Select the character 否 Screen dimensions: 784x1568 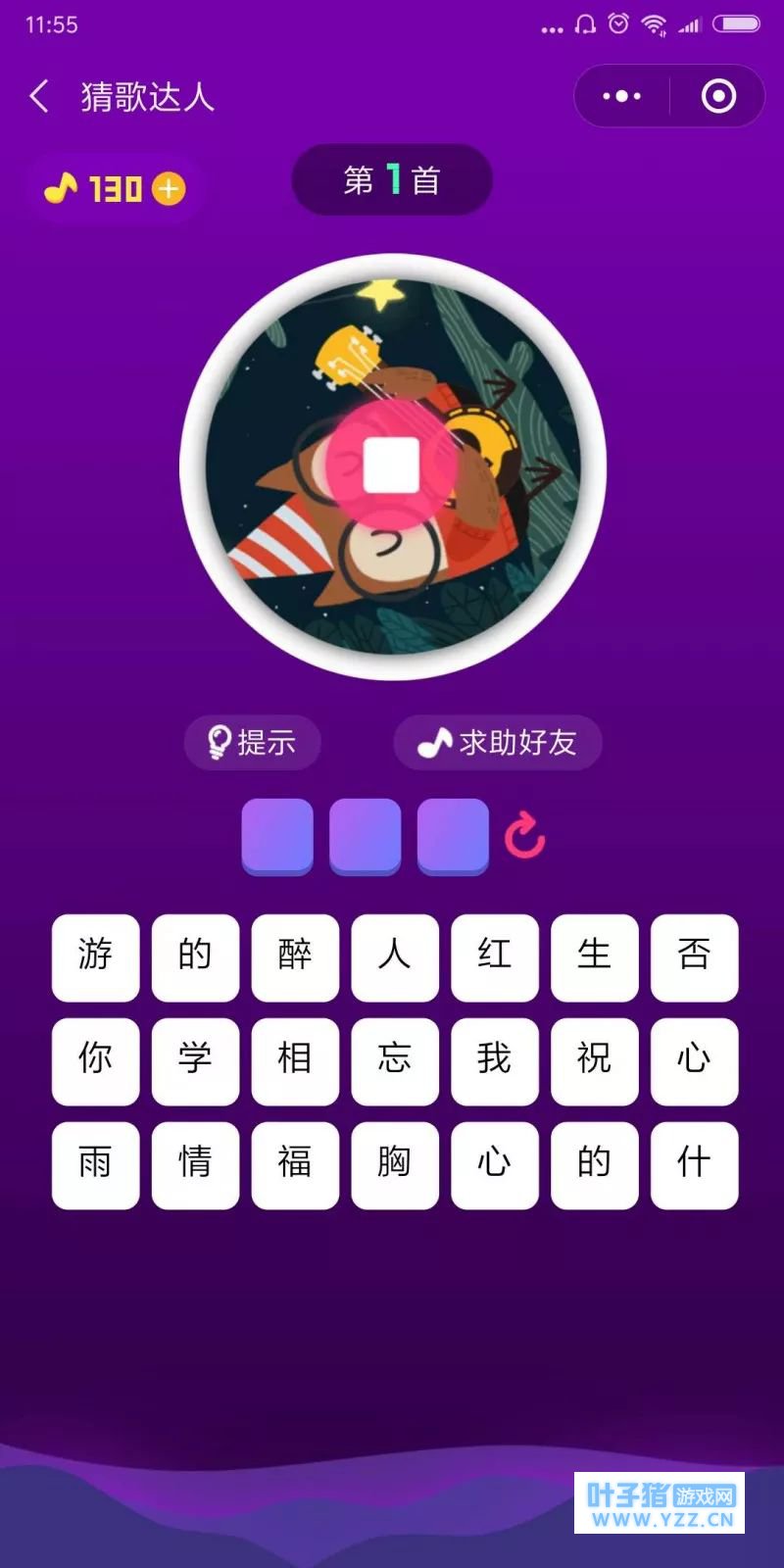[x=694, y=957]
